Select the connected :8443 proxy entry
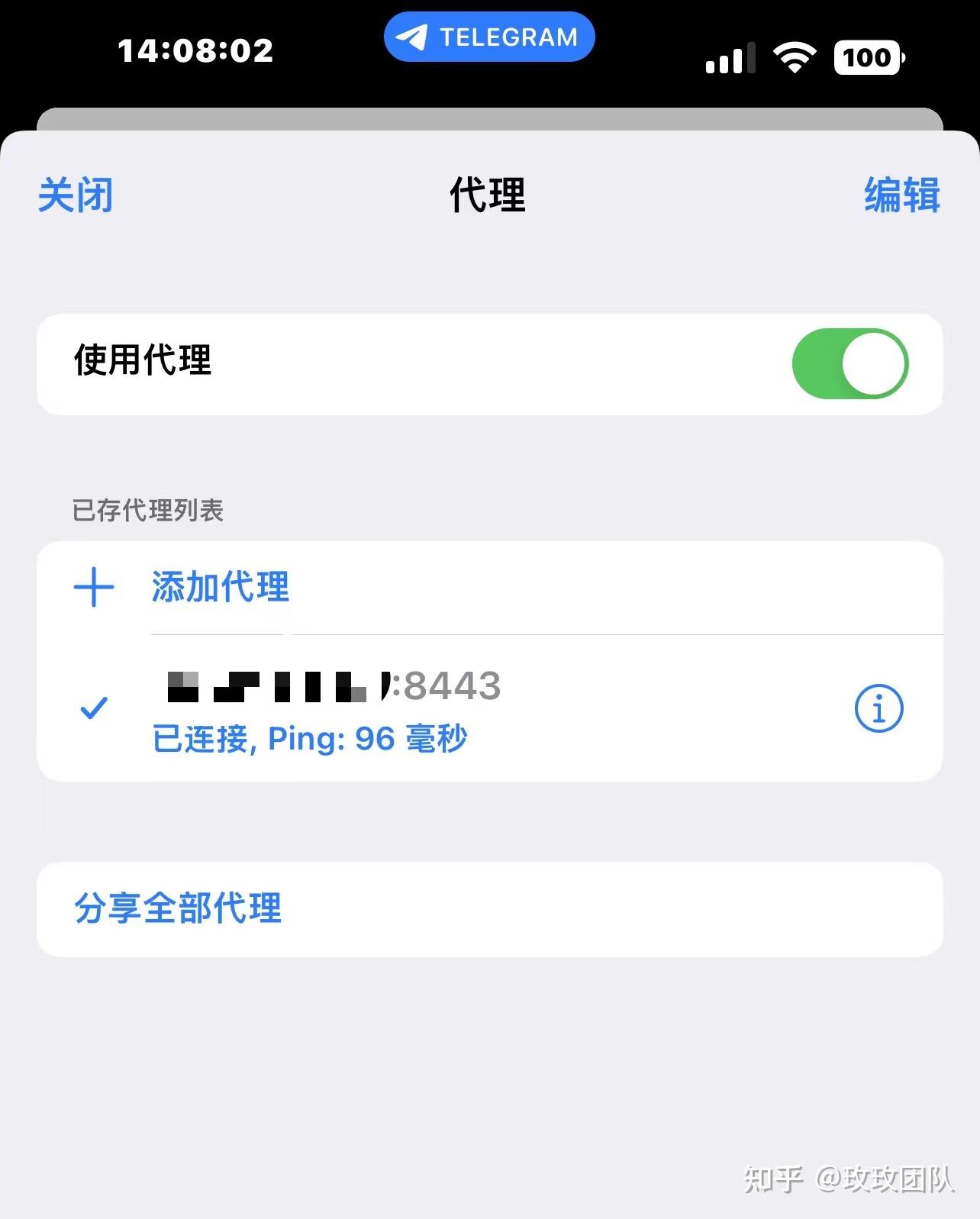Image resolution: width=980 pixels, height=1219 pixels. pos(382,709)
